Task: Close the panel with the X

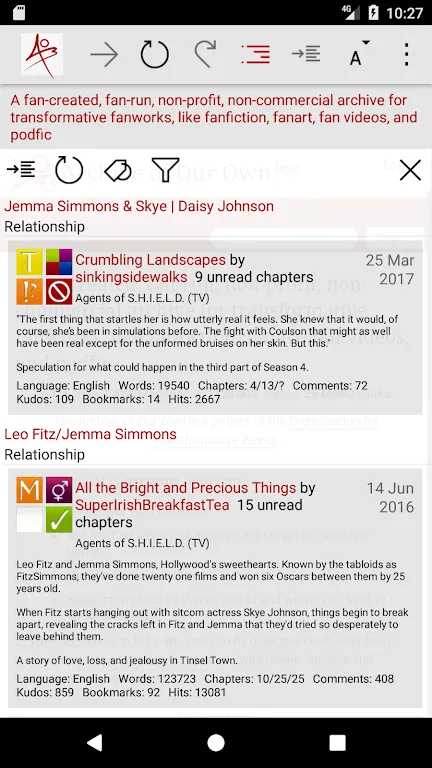Action: tap(410, 170)
